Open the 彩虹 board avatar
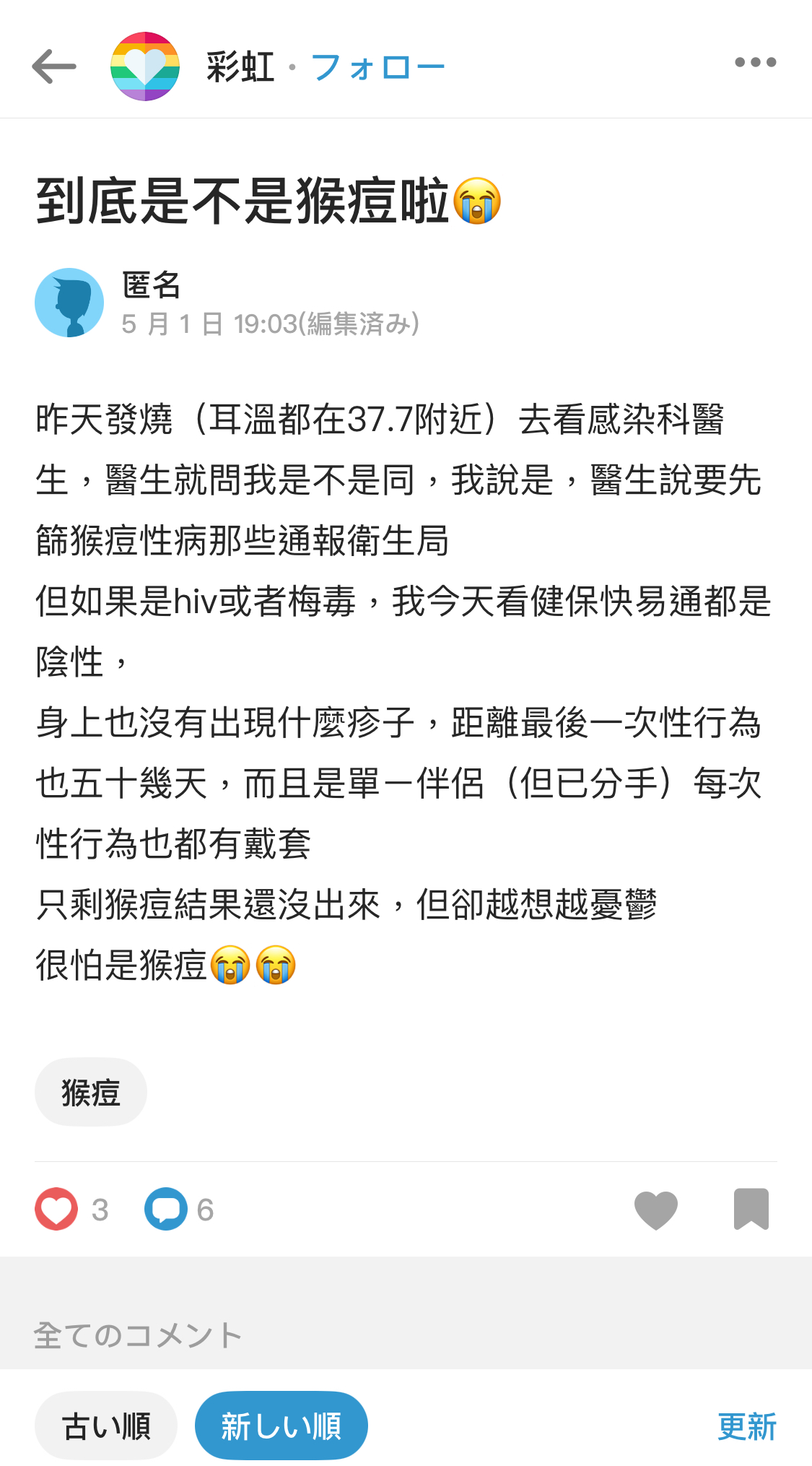This screenshot has width=812, height=1466. [x=145, y=66]
